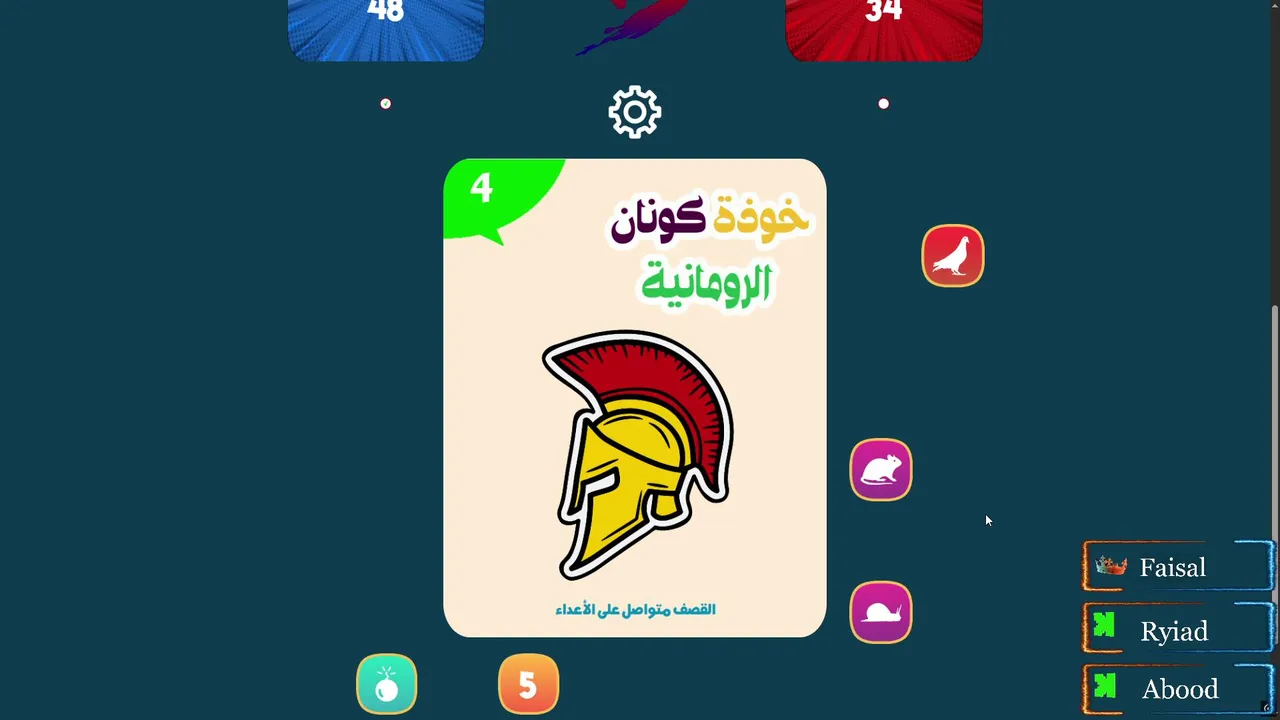Tap the purple mouse button
This screenshot has width=1280, height=720.
click(881, 470)
